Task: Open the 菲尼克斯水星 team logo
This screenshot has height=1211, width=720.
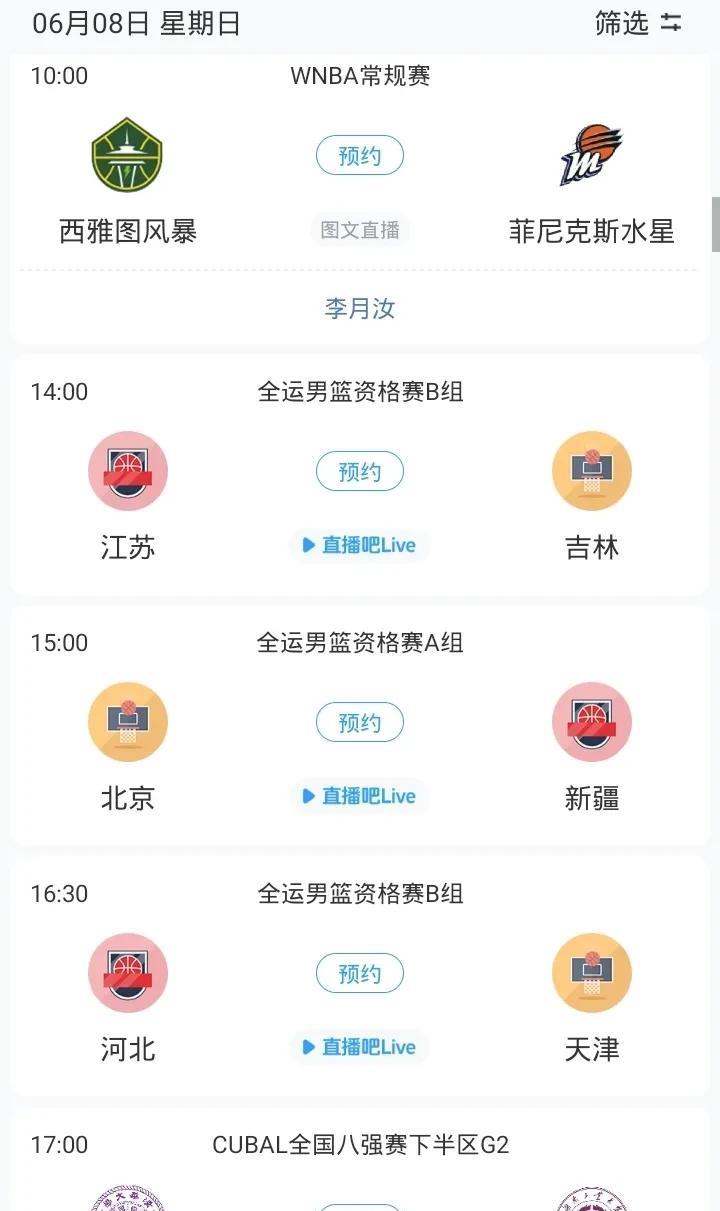Action: pyautogui.click(x=591, y=155)
